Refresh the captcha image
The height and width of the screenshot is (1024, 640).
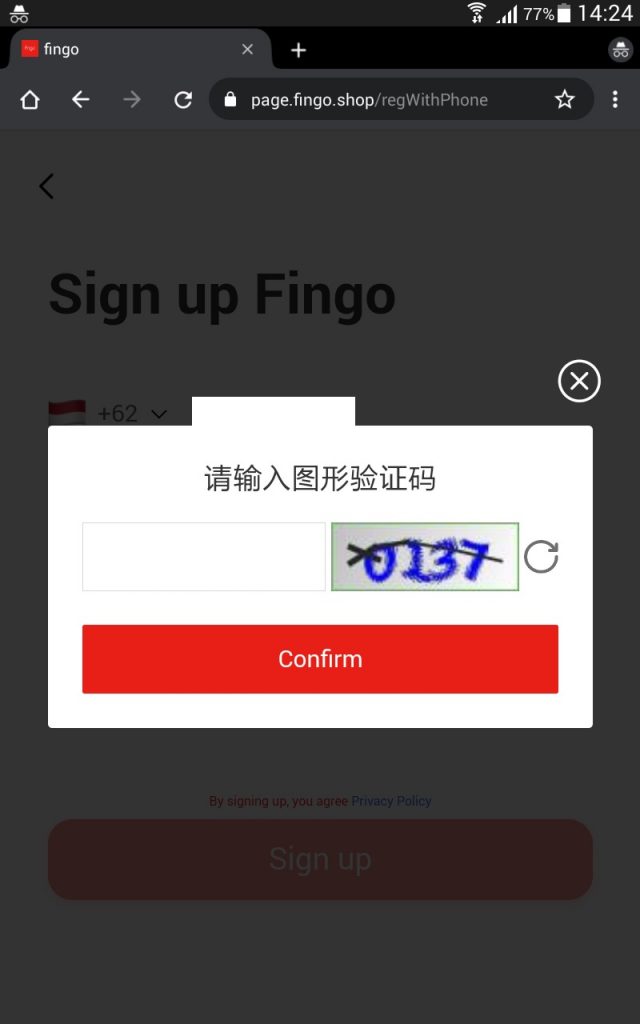pos(541,557)
